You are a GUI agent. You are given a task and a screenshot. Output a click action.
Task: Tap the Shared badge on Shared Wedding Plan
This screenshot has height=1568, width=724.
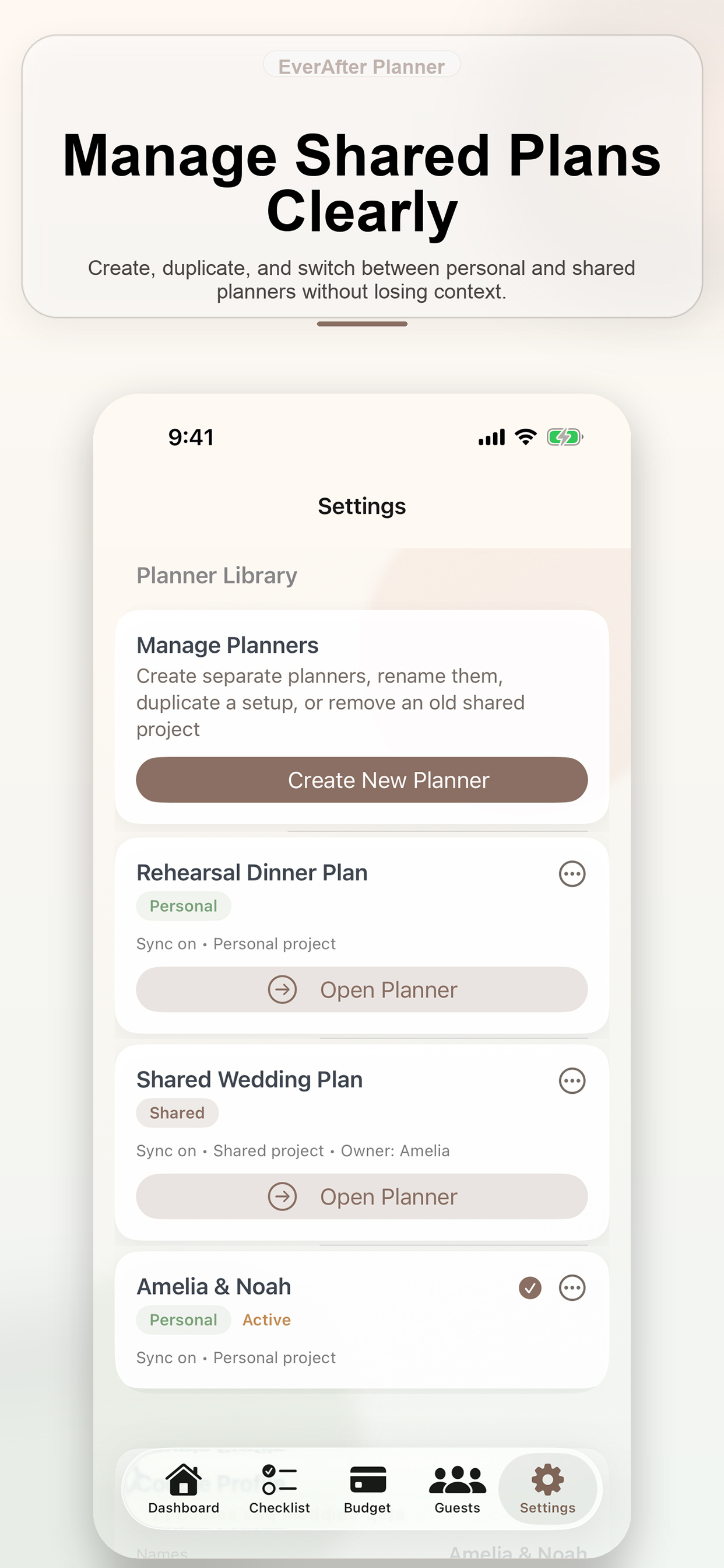click(177, 1112)
